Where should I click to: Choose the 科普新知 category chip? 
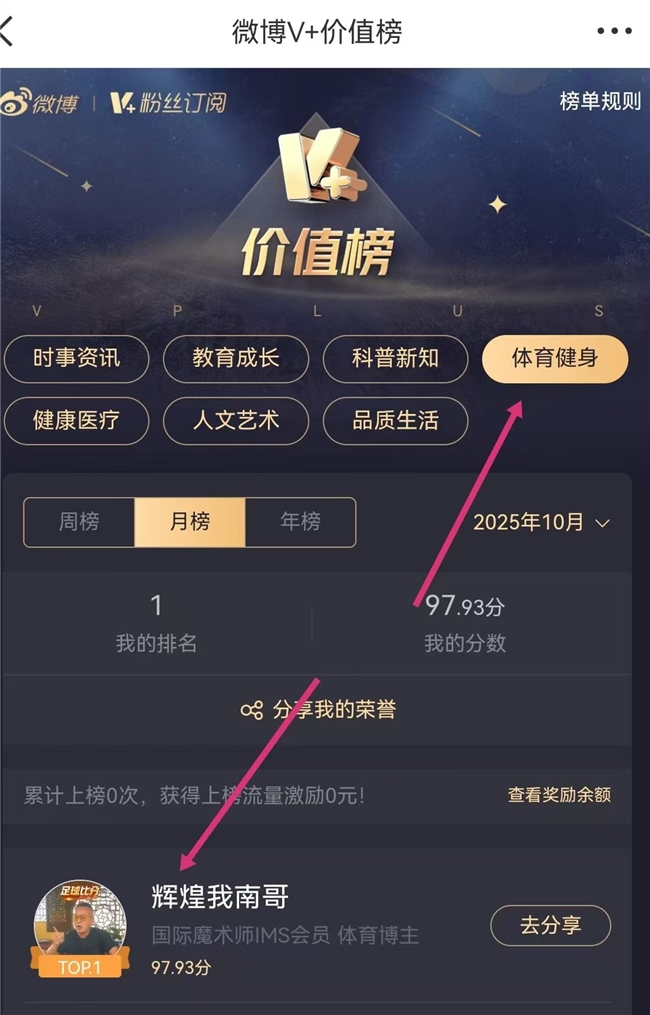click(395, 359)
